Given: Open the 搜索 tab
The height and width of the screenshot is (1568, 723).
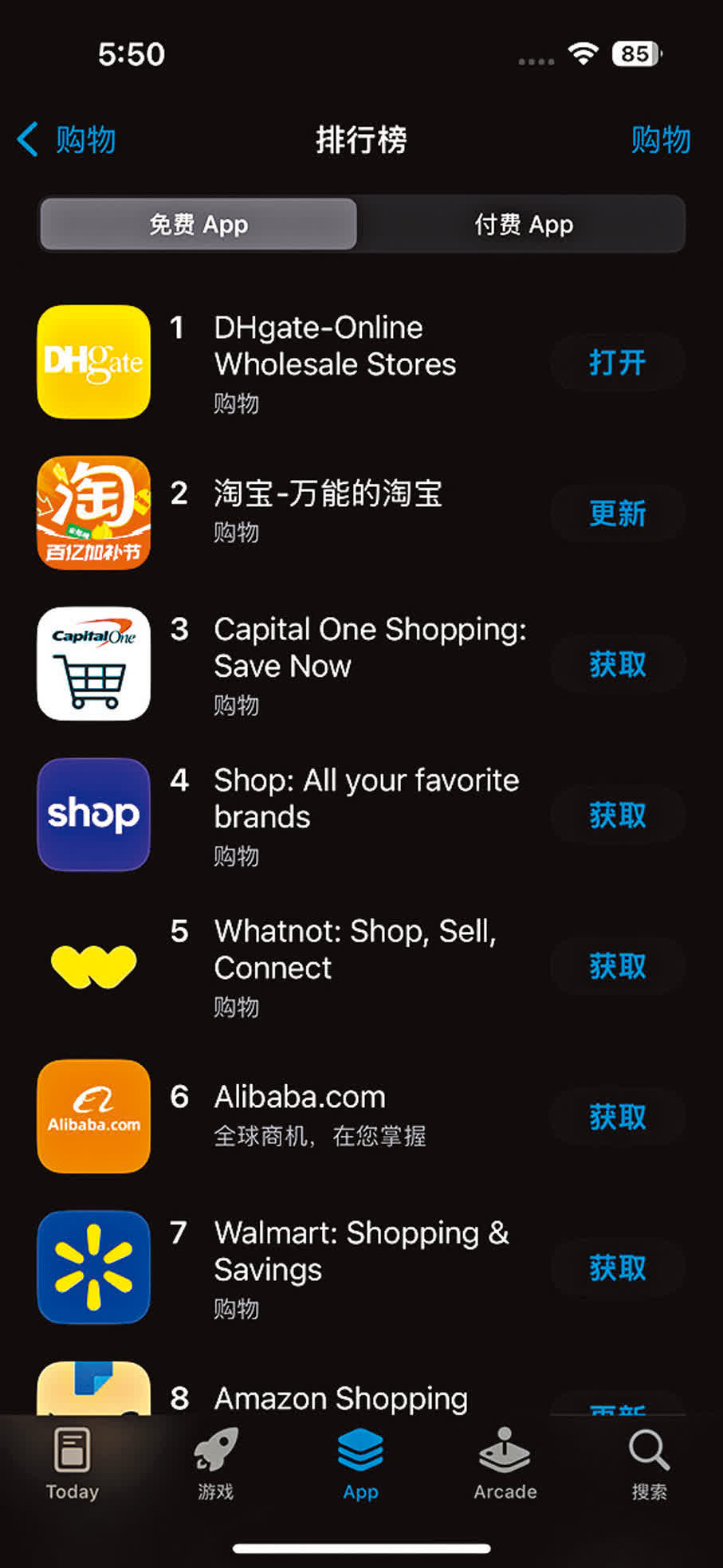Looking at the screenshot, I should coord(649,1464).
